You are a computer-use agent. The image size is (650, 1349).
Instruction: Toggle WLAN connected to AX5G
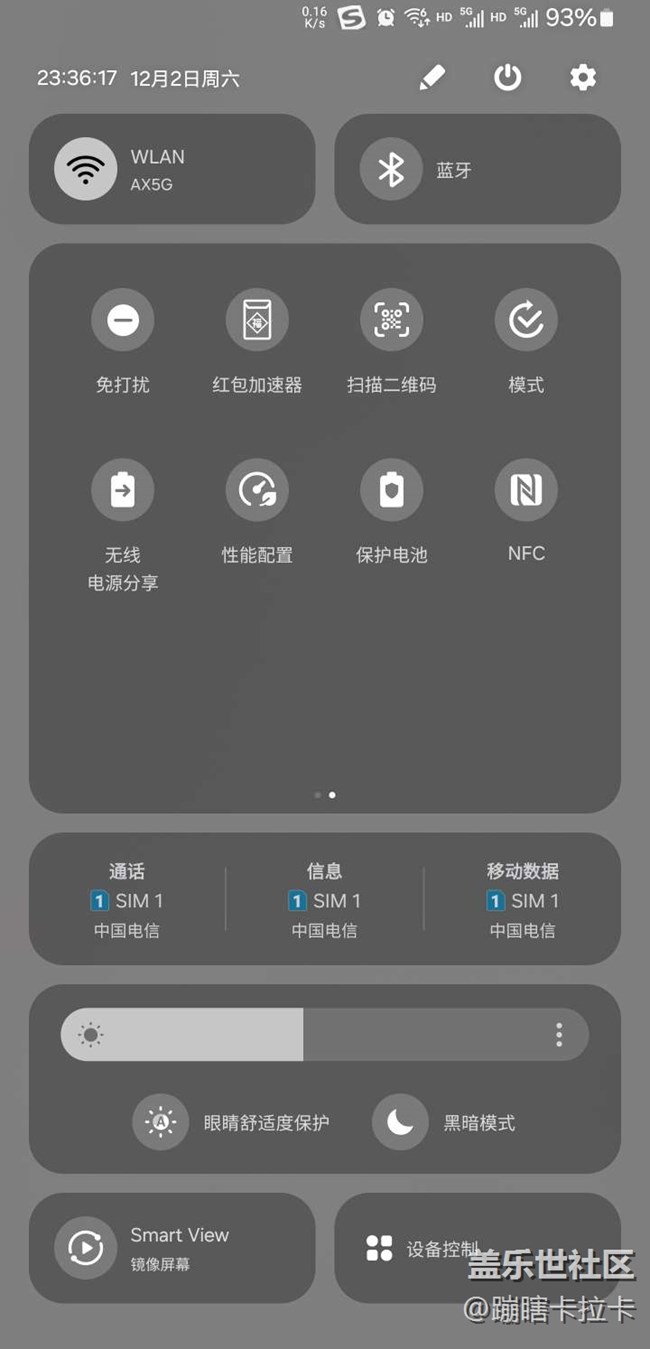pyautogui.click(x=86, y=169)
